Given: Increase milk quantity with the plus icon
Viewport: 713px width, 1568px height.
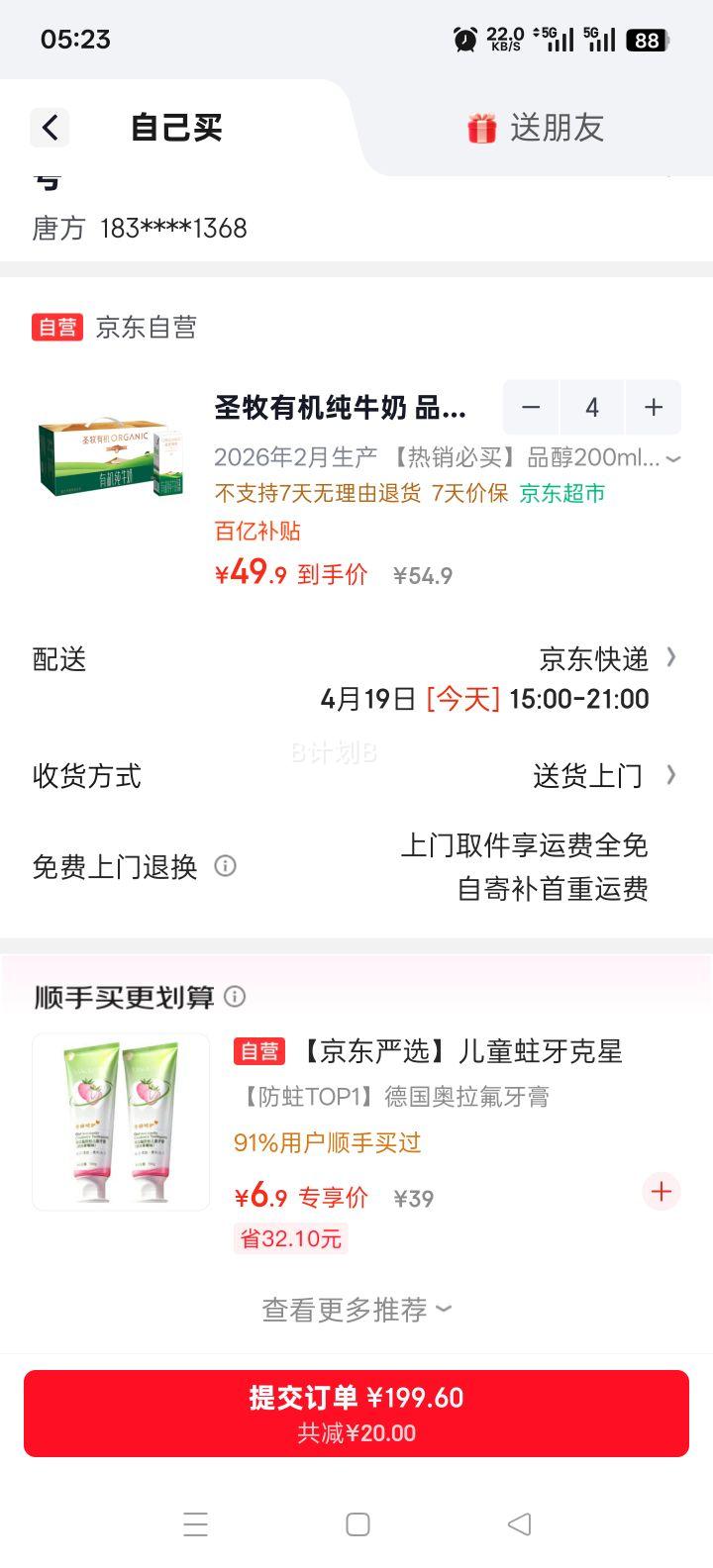Looking at the screenshot, I should click(x=654, y=407).
